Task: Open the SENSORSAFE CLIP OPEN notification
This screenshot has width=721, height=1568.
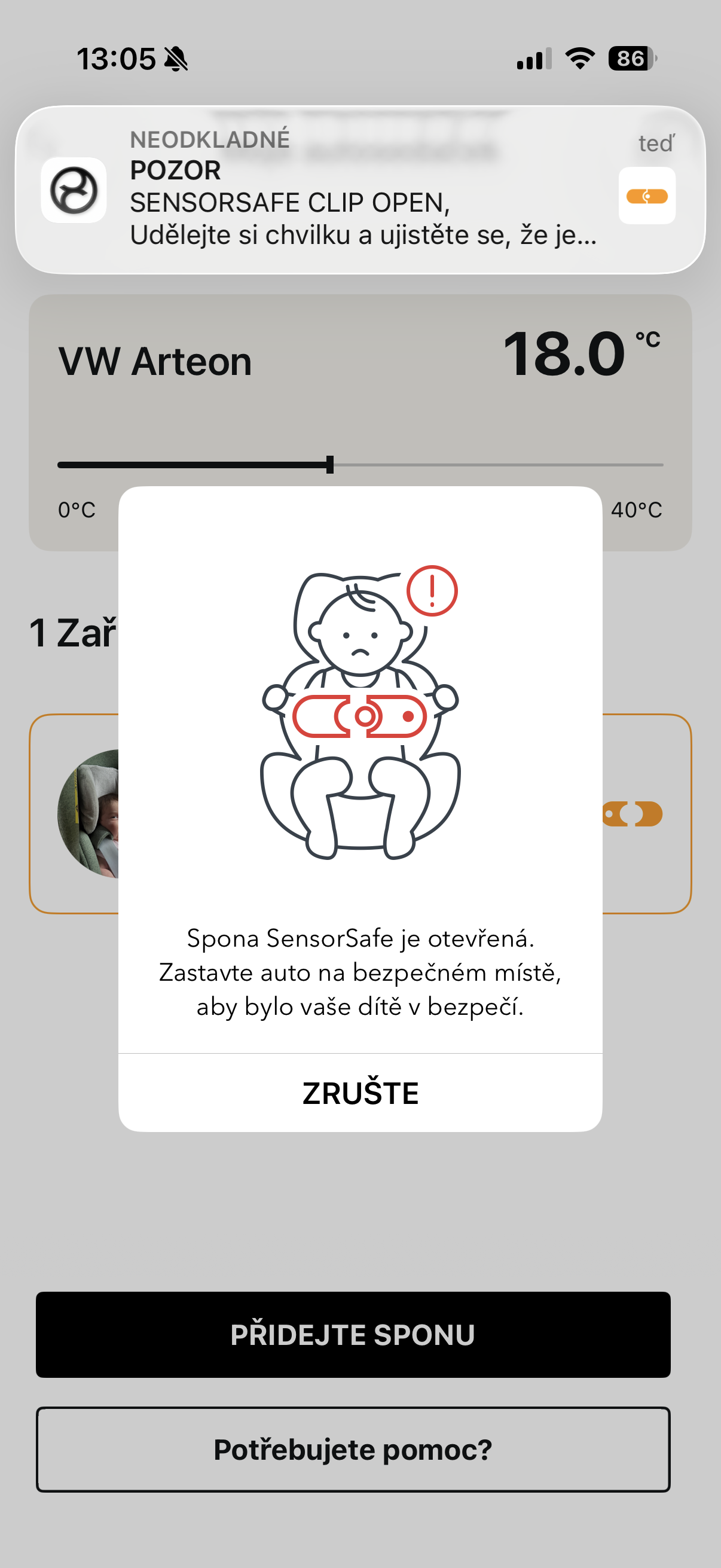Action: coord(360,190)
